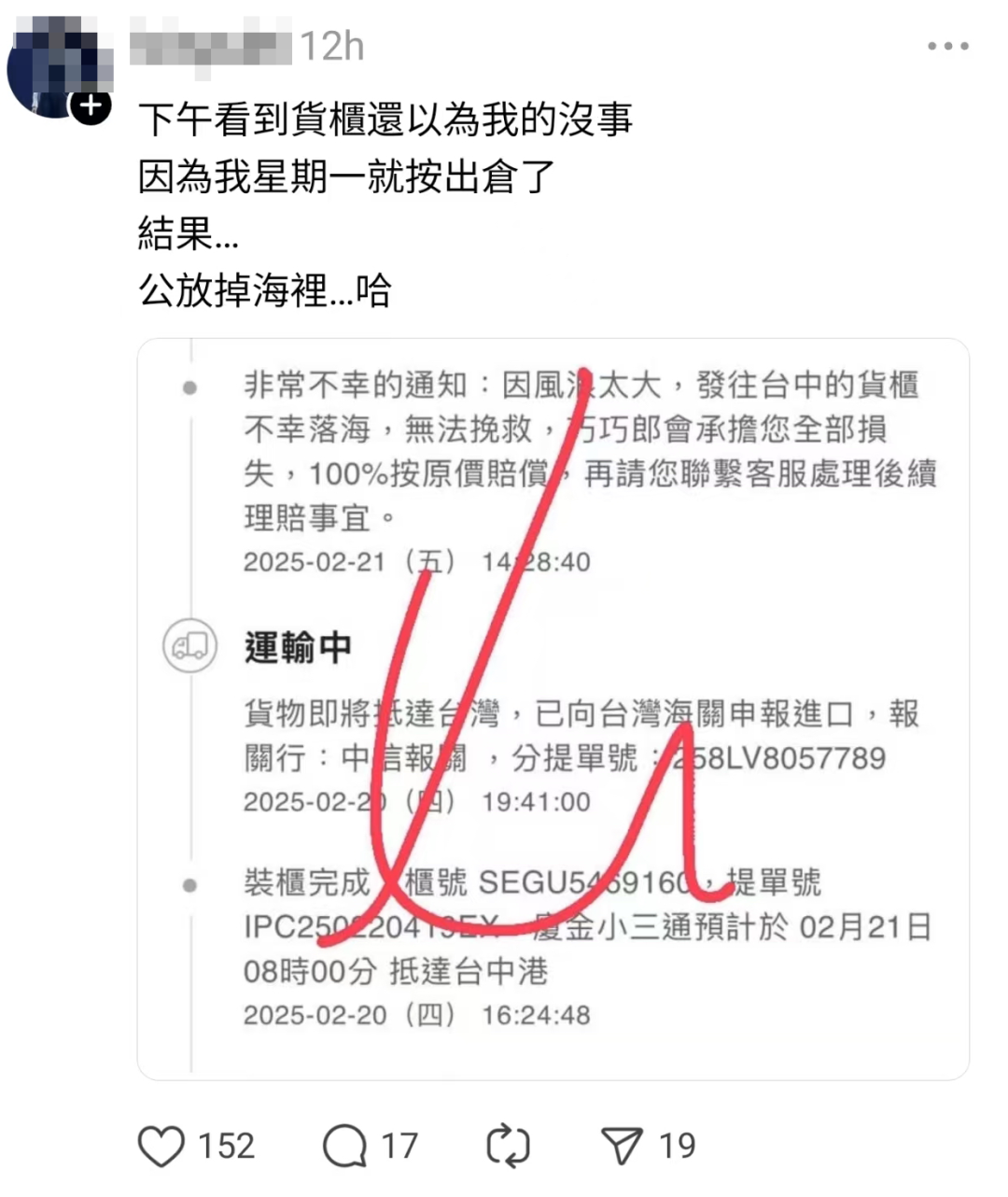The height and width of the screenshot is (1197, 1008).
Task: Follow the author via the plus badge
Action: click(91, 106)
